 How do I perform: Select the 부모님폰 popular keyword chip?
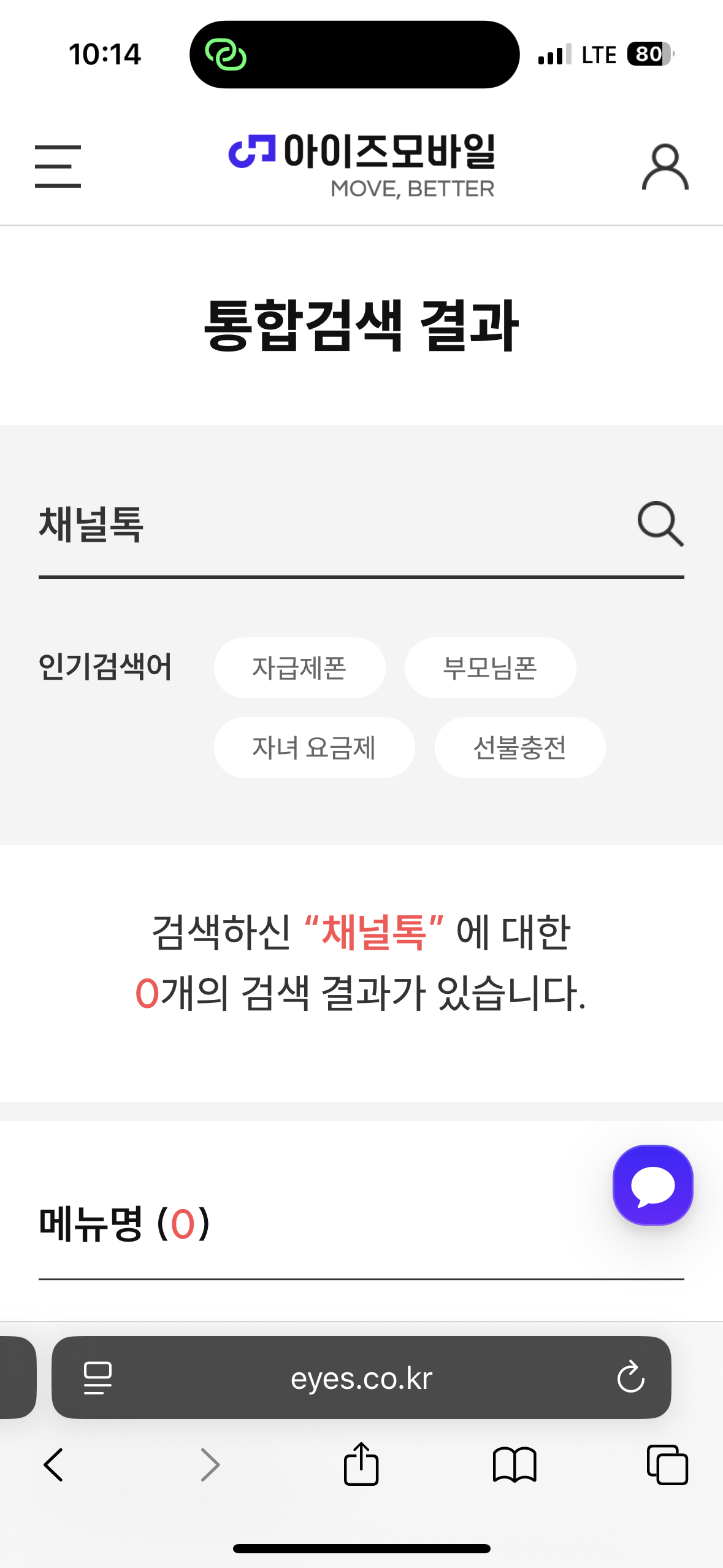(490, 667)
